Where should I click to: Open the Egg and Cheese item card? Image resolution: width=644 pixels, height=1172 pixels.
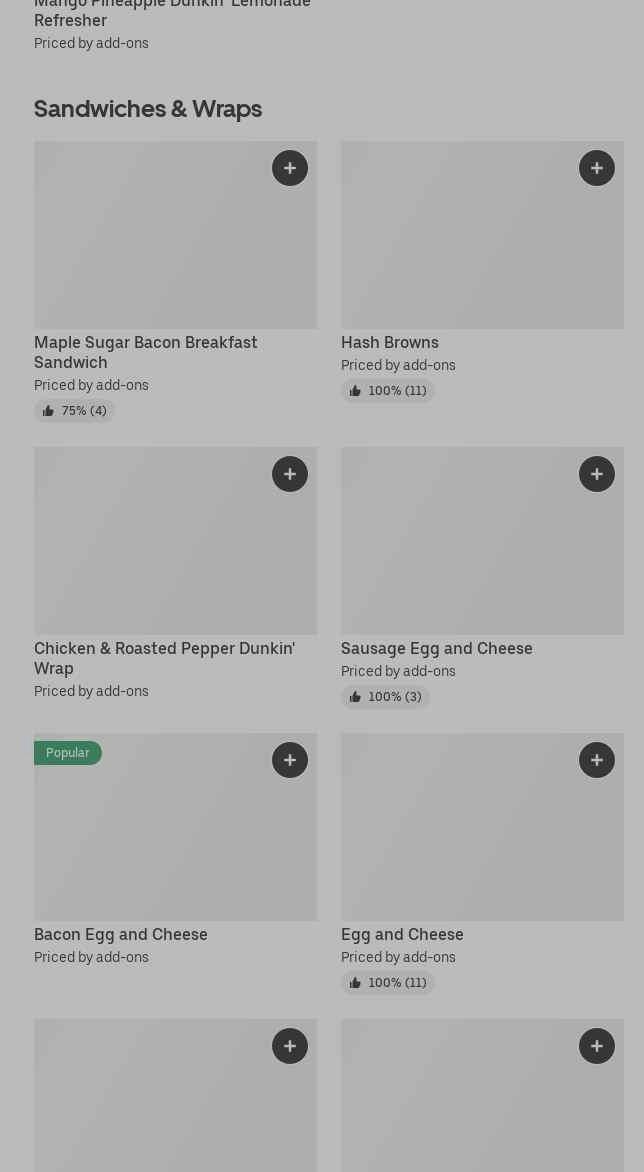tap(483, 863)
